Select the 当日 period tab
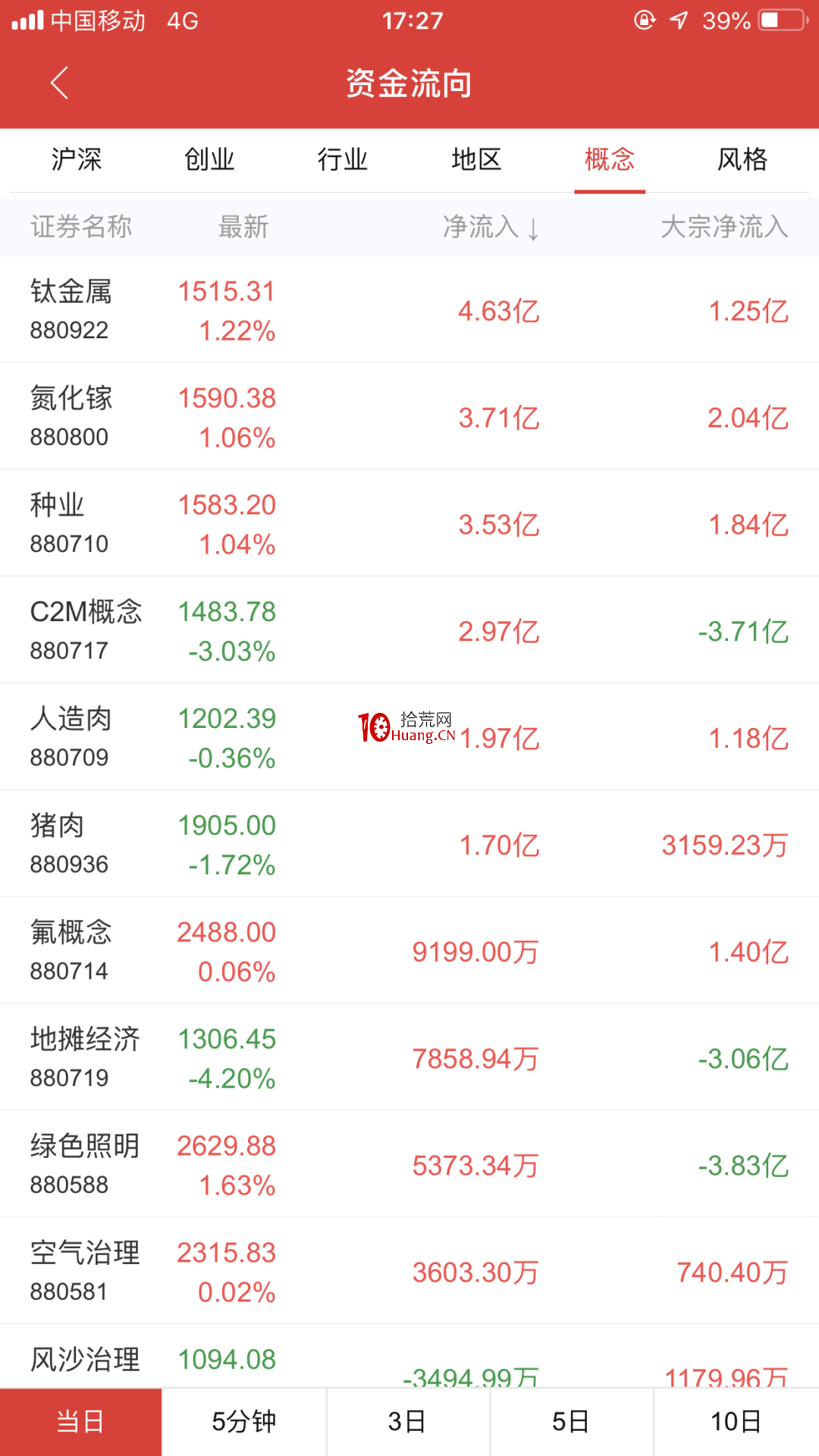The image size is (819, 1456). click(x=80, y=1422)
